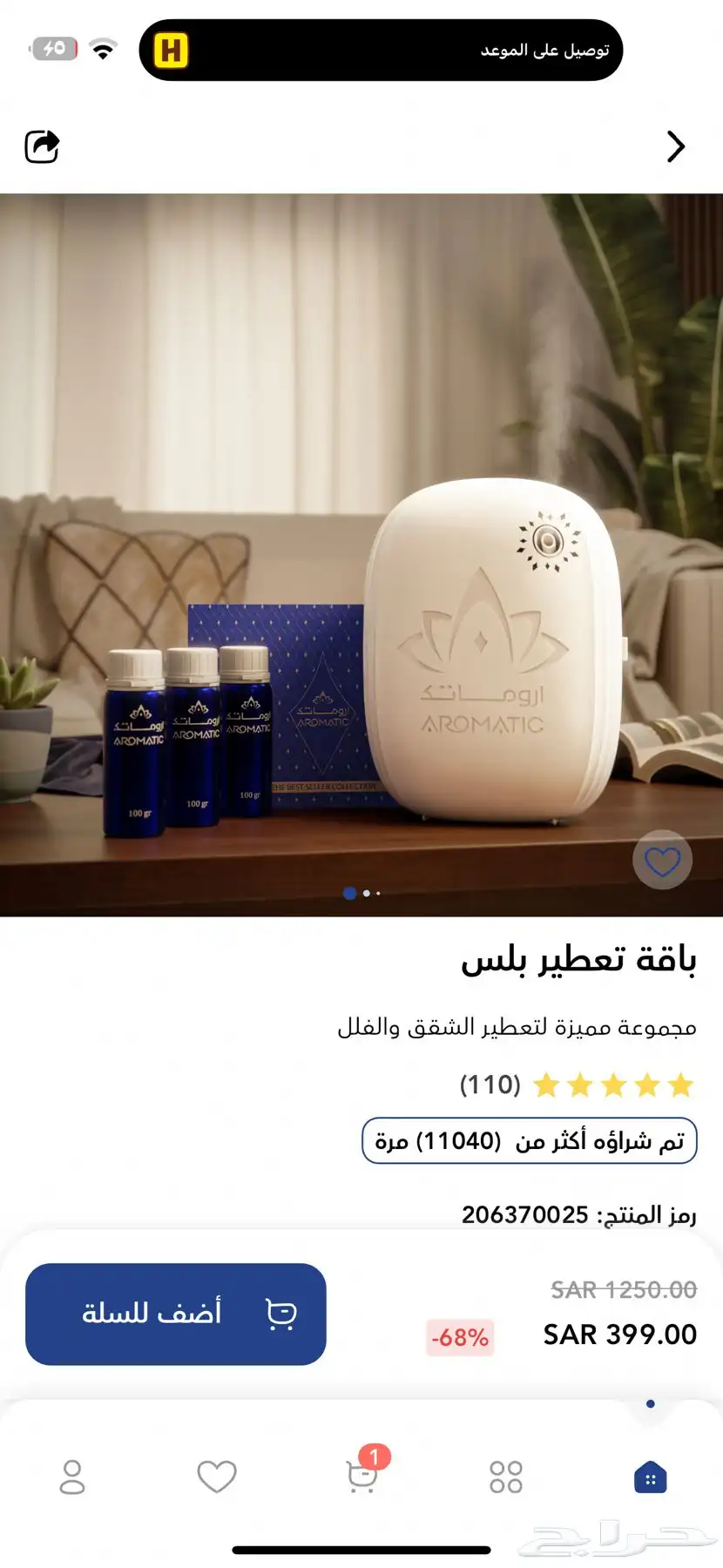
Task: Share this product
Action: 42,146
